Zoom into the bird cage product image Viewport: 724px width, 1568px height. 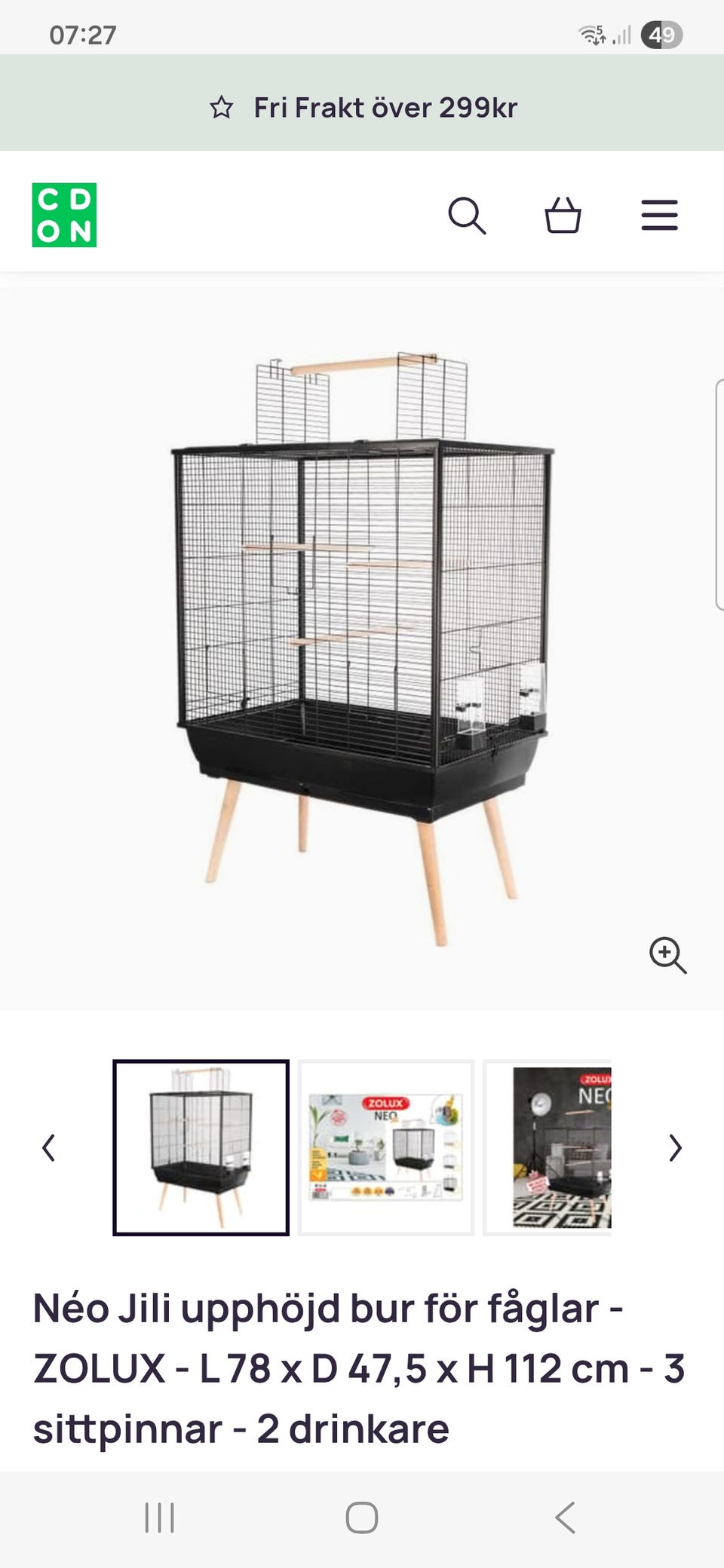click(x=667, y=955)
